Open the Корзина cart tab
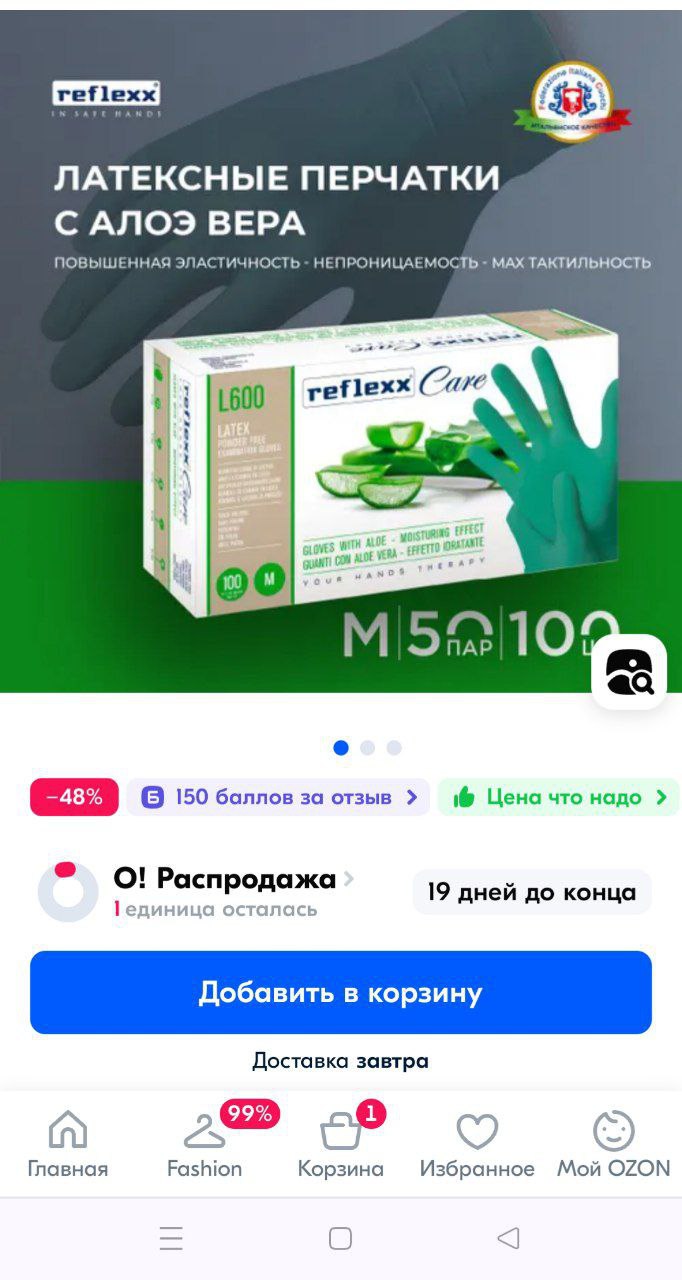The width and height of the screenshot is (682, 1280). [341, 1145]
